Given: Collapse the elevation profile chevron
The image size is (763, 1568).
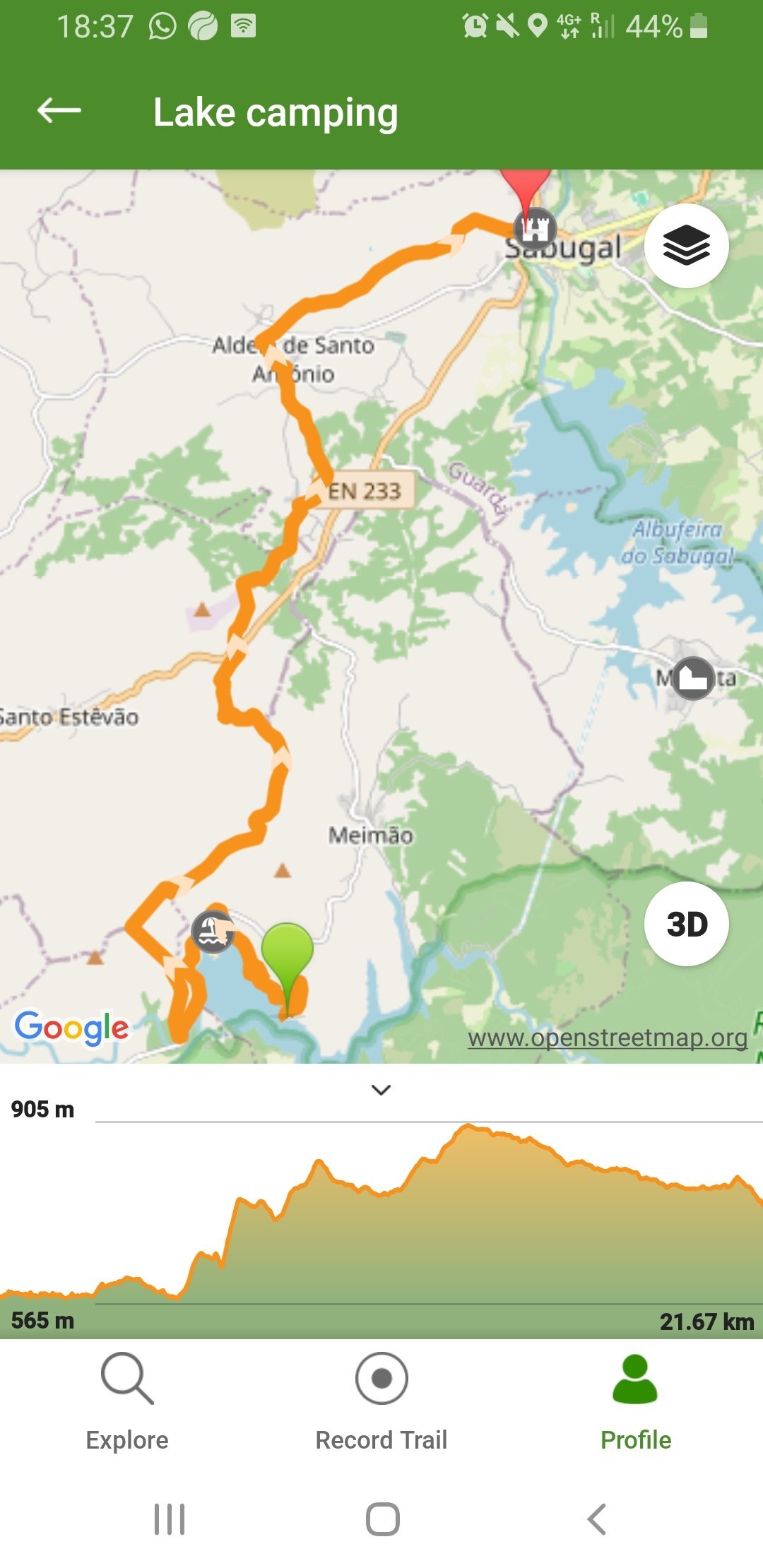Looking at the screenshot, I should [381, 1090].
